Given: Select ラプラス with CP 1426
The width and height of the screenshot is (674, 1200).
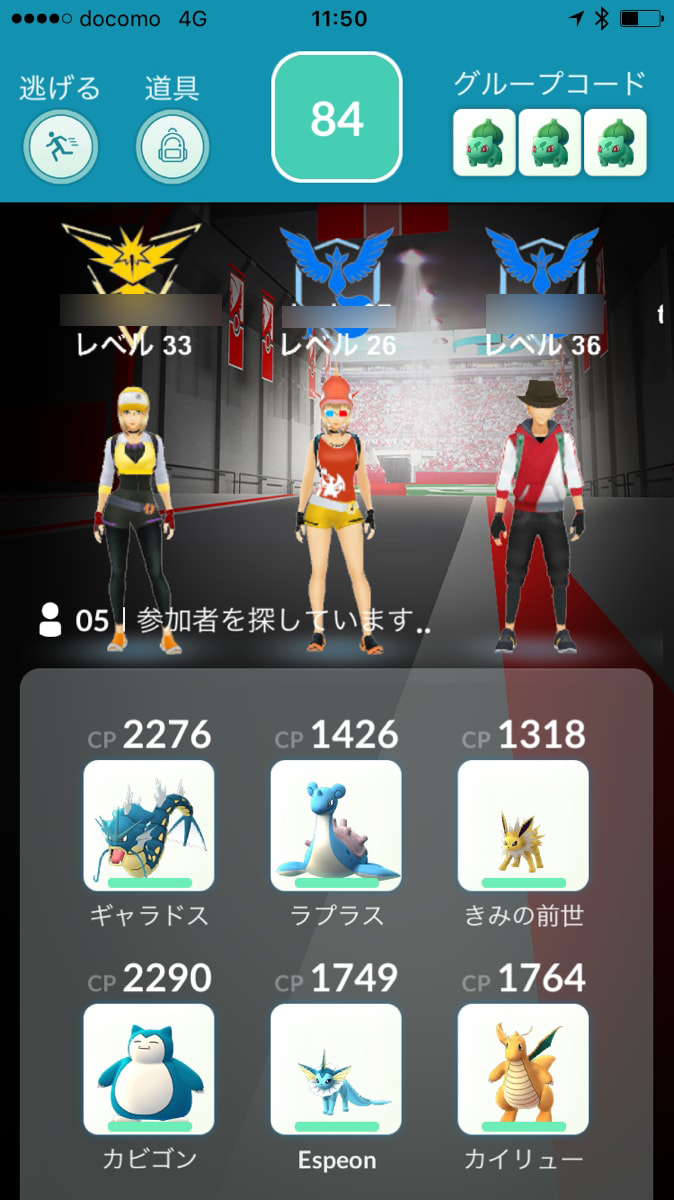Looking at the screenshot, I should pos(336,825).
